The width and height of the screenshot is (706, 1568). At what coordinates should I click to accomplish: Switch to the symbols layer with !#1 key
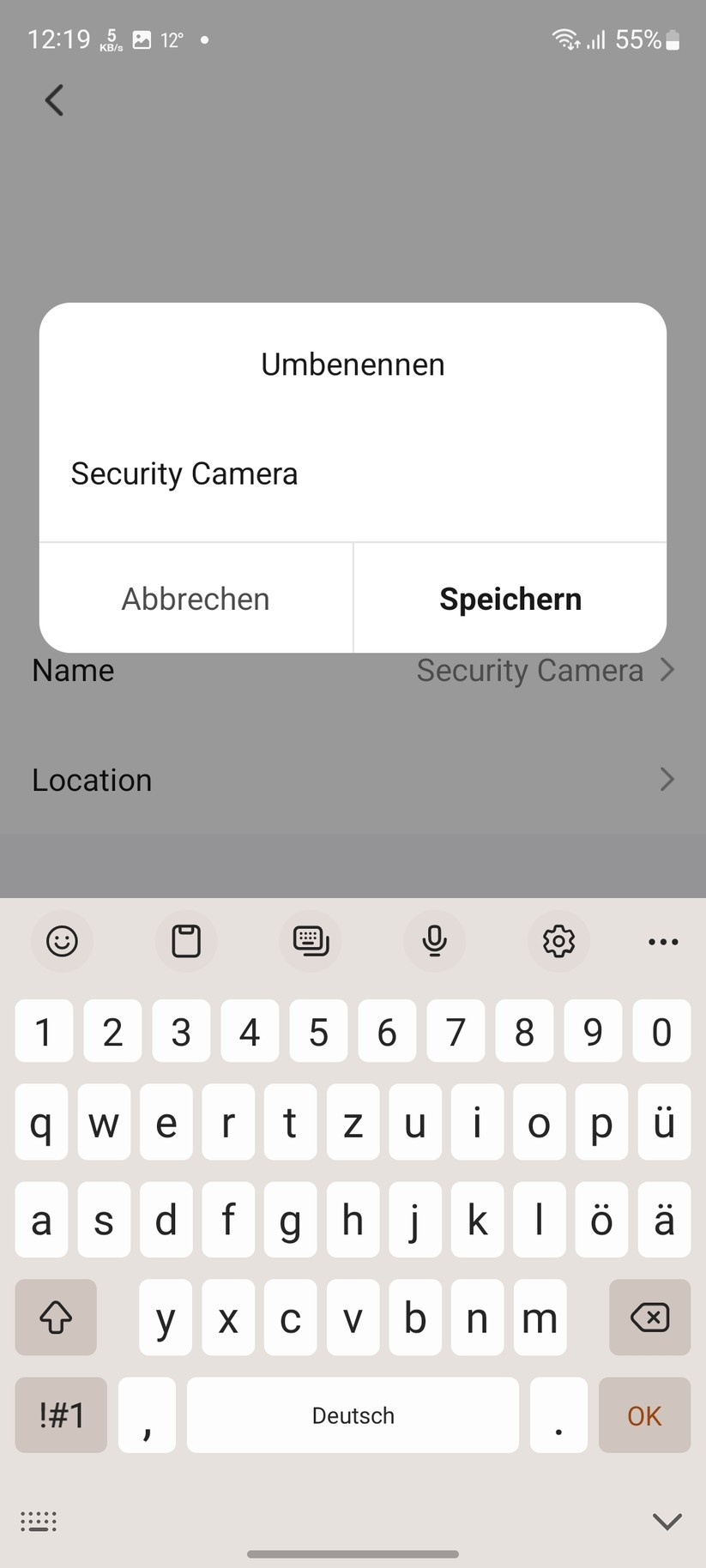[x=60, y=1415]
